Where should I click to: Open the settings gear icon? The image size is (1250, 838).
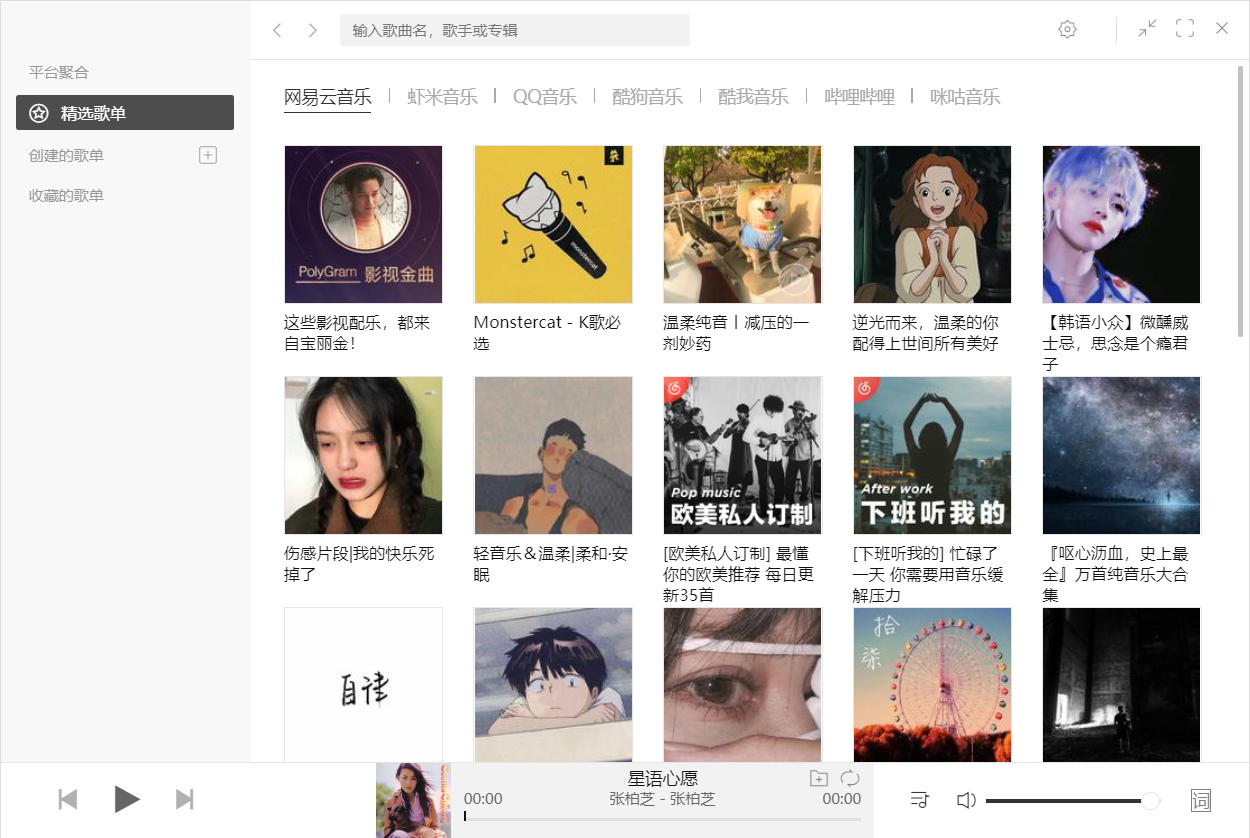[1067, 29]
